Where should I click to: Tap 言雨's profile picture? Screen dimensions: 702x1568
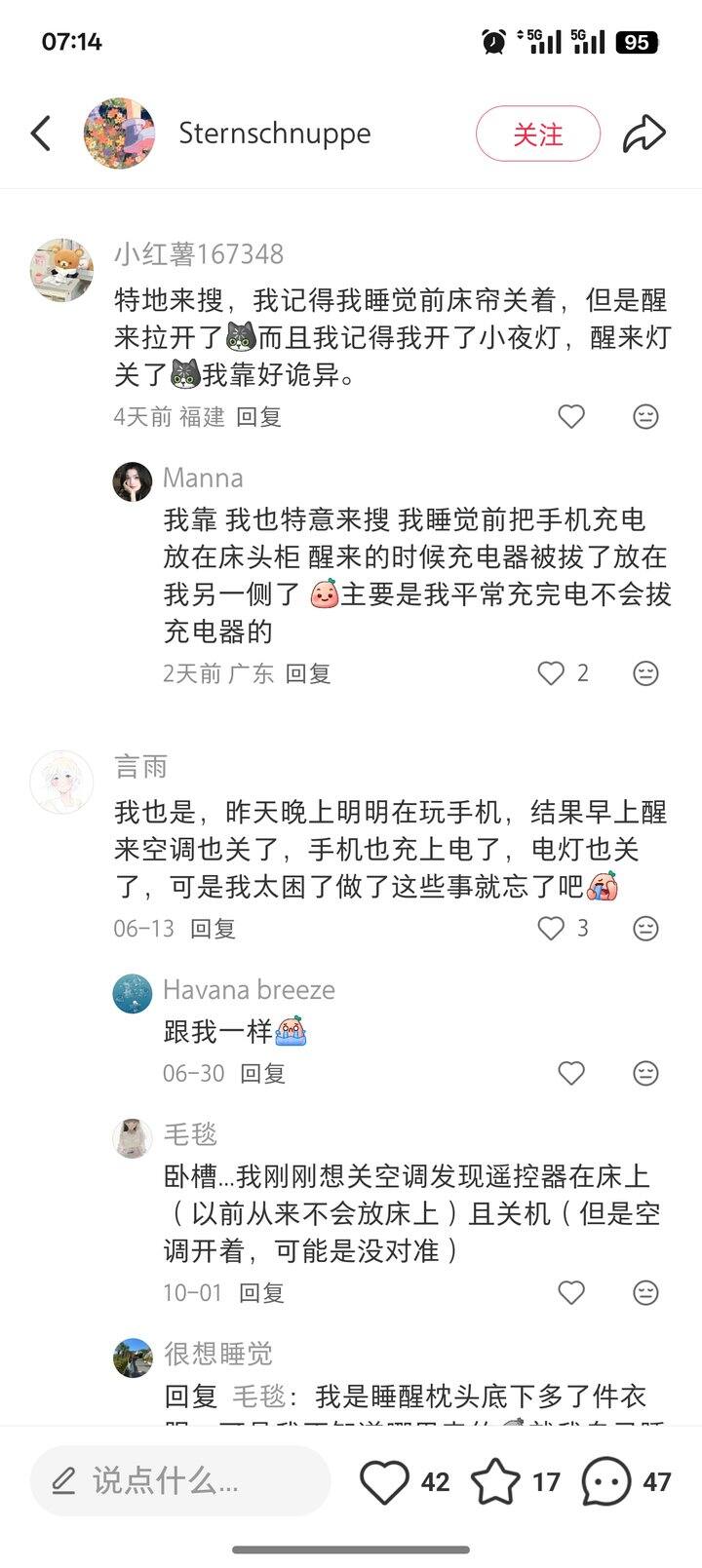60,780
